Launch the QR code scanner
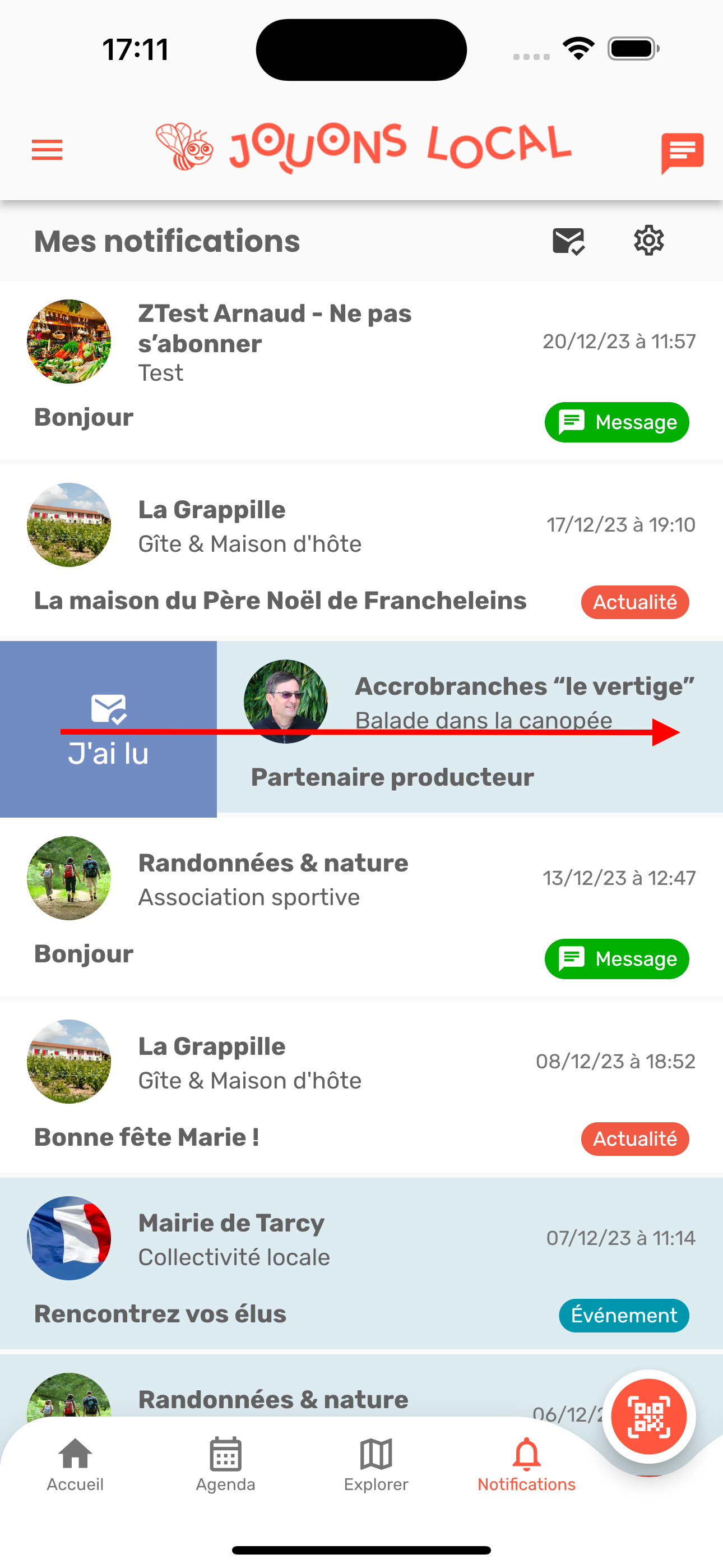The image size is (723, 1568). pyautogui.click(x=649, y=1417)
